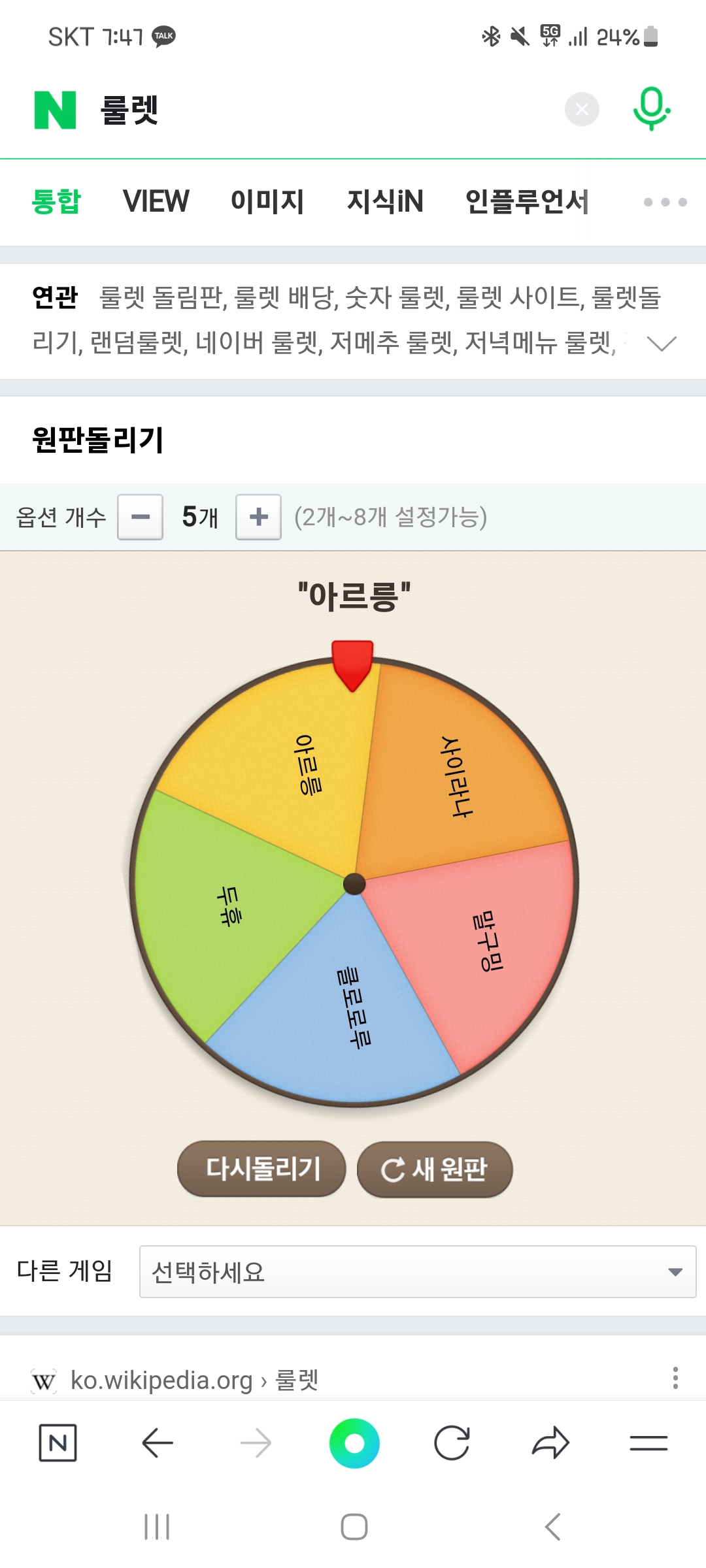Open the 다른 게임 dropdown
The image size is (706, 1568).
click(417, 1271)
